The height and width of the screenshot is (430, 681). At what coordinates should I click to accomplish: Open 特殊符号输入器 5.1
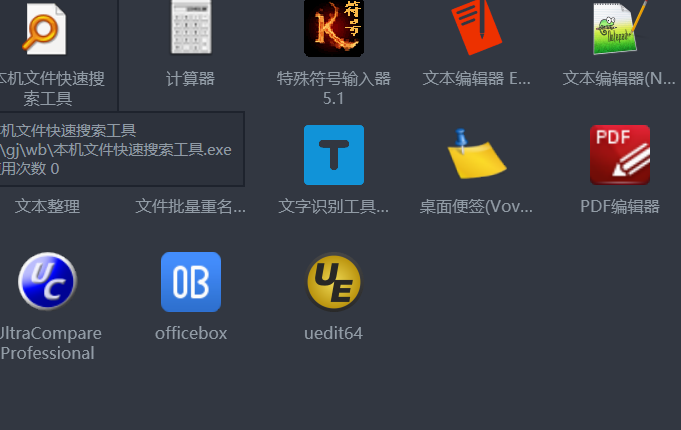333,28
